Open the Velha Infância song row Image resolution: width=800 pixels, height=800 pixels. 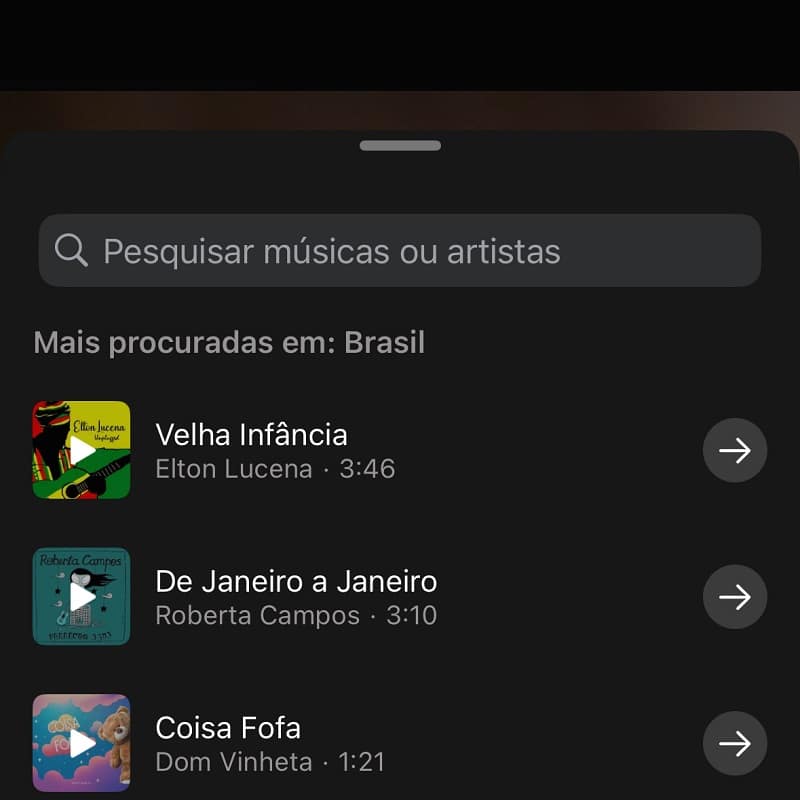(400, 450)
